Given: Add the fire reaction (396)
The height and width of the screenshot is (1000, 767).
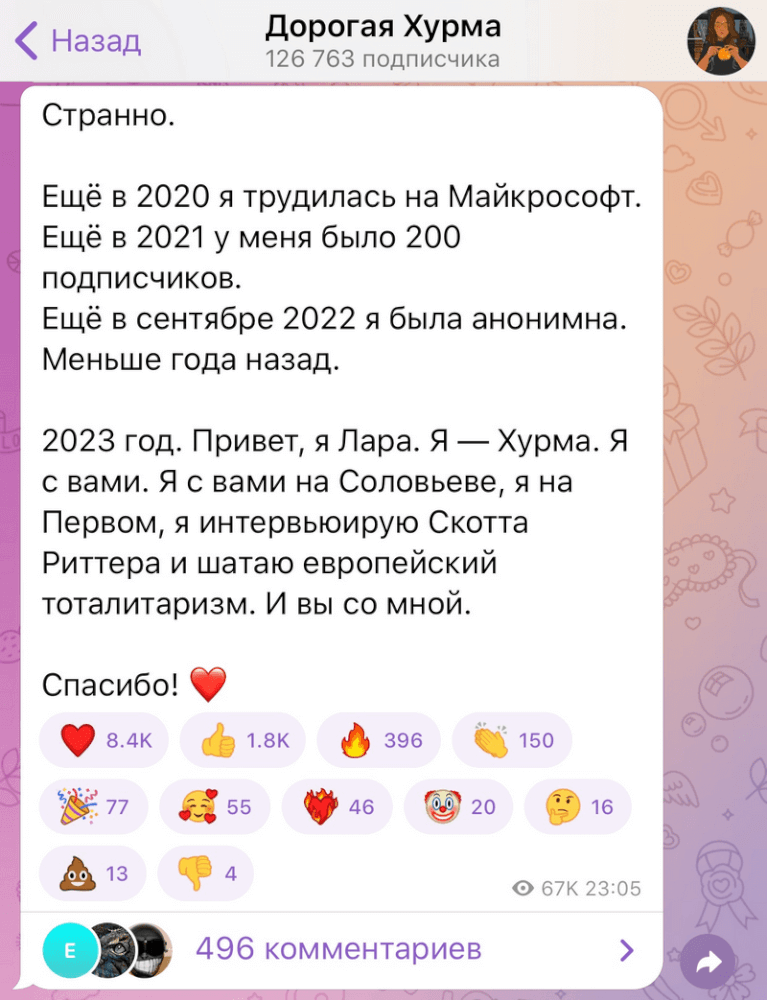Looking at the screenshot, I should (378, 741).
